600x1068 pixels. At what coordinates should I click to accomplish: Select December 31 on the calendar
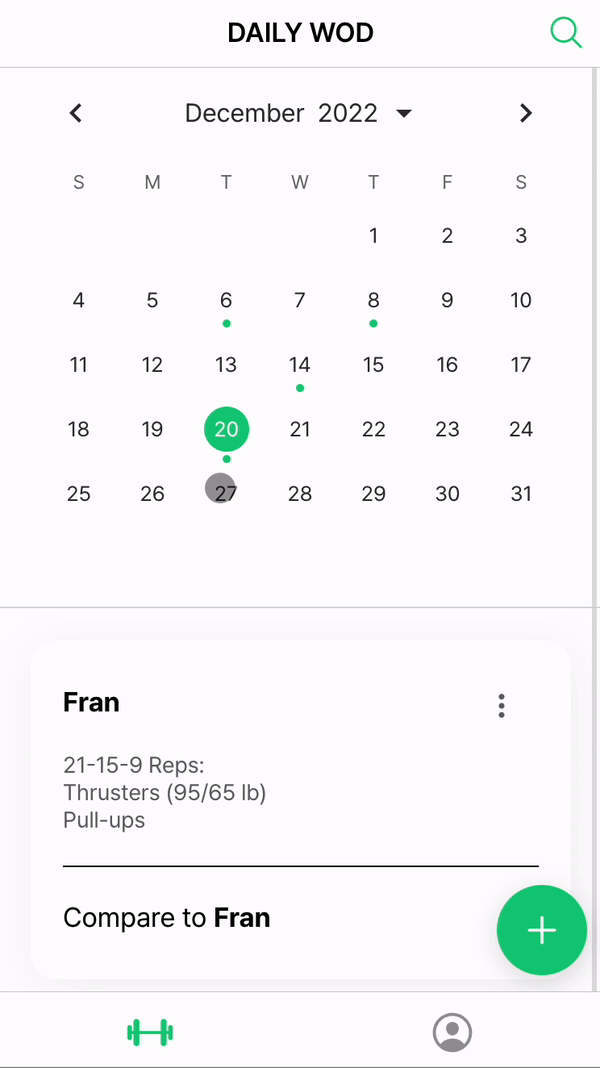pos(521,493)
